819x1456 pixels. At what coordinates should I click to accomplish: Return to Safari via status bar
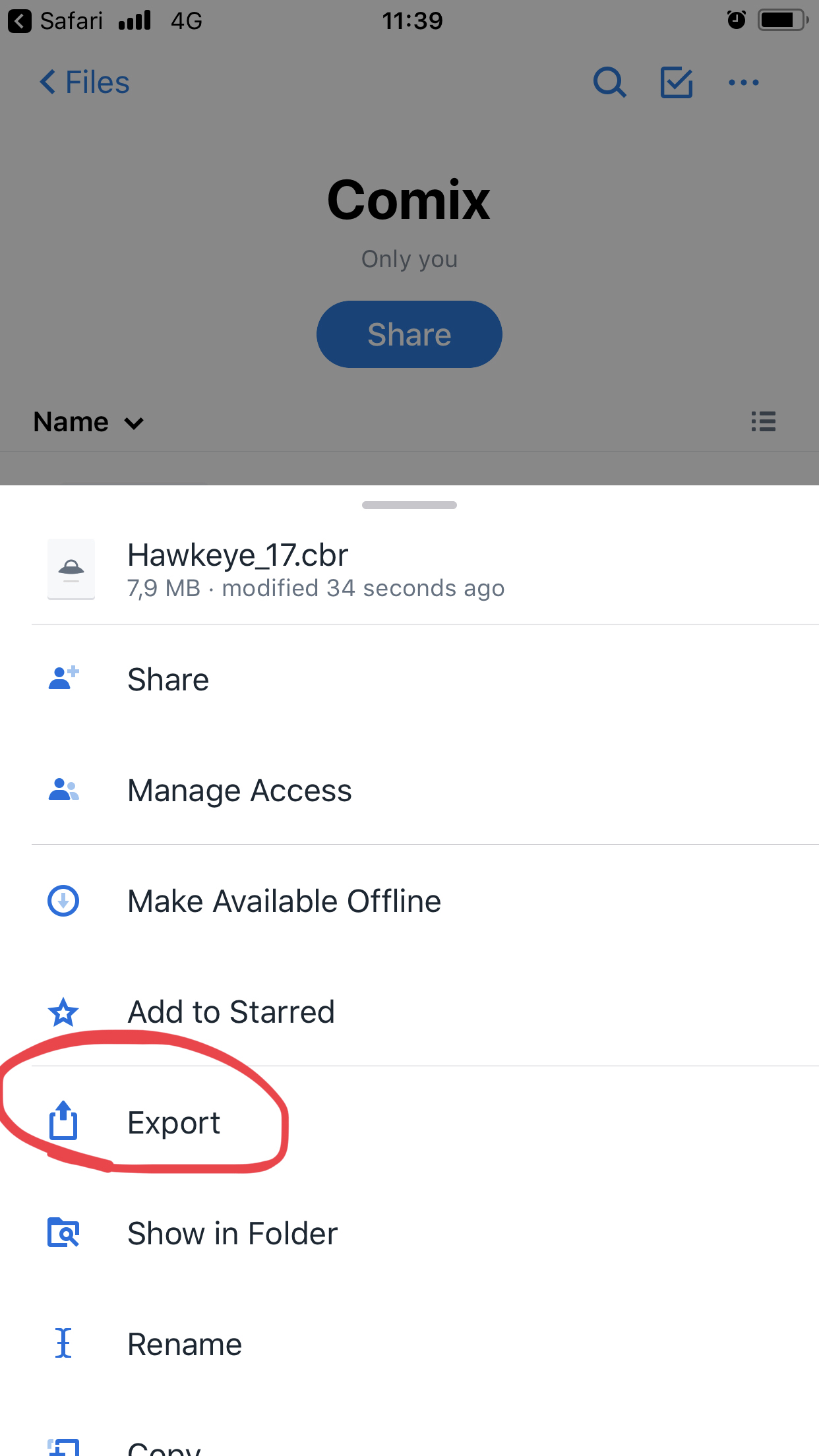coord(55,21)
